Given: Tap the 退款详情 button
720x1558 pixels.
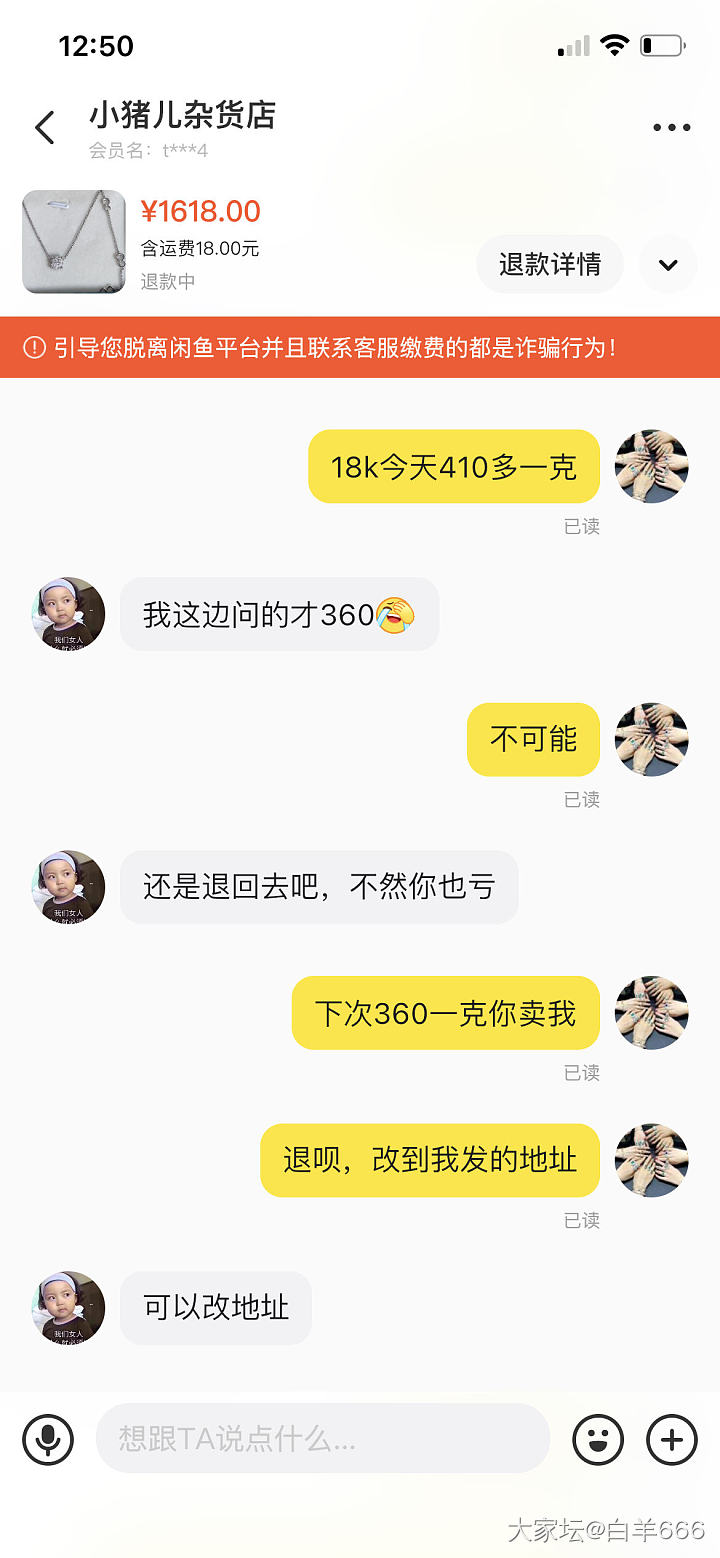Looking at the screenshot, I should [550, 264].
